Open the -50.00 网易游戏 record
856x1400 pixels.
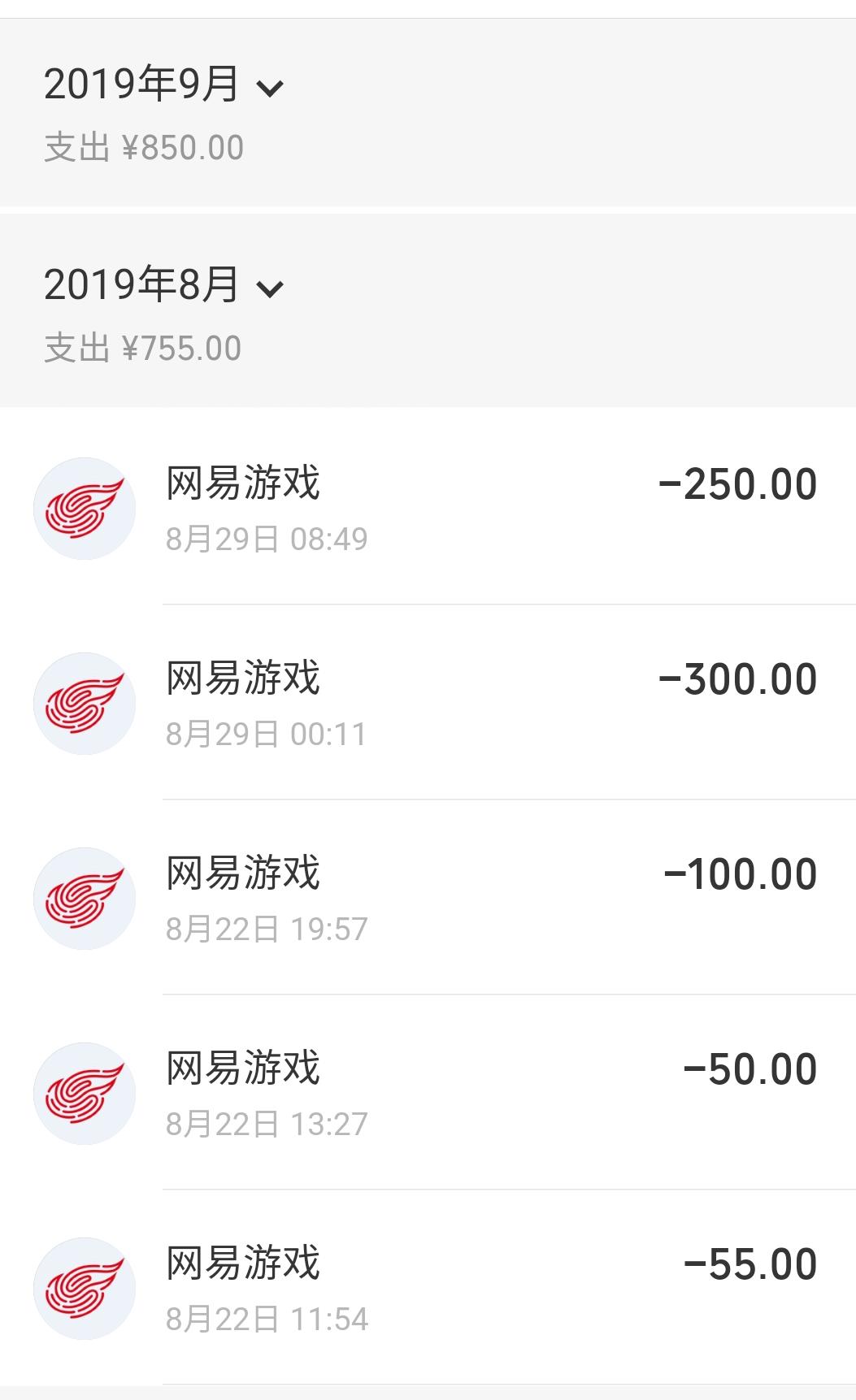tap(428, 1093)
